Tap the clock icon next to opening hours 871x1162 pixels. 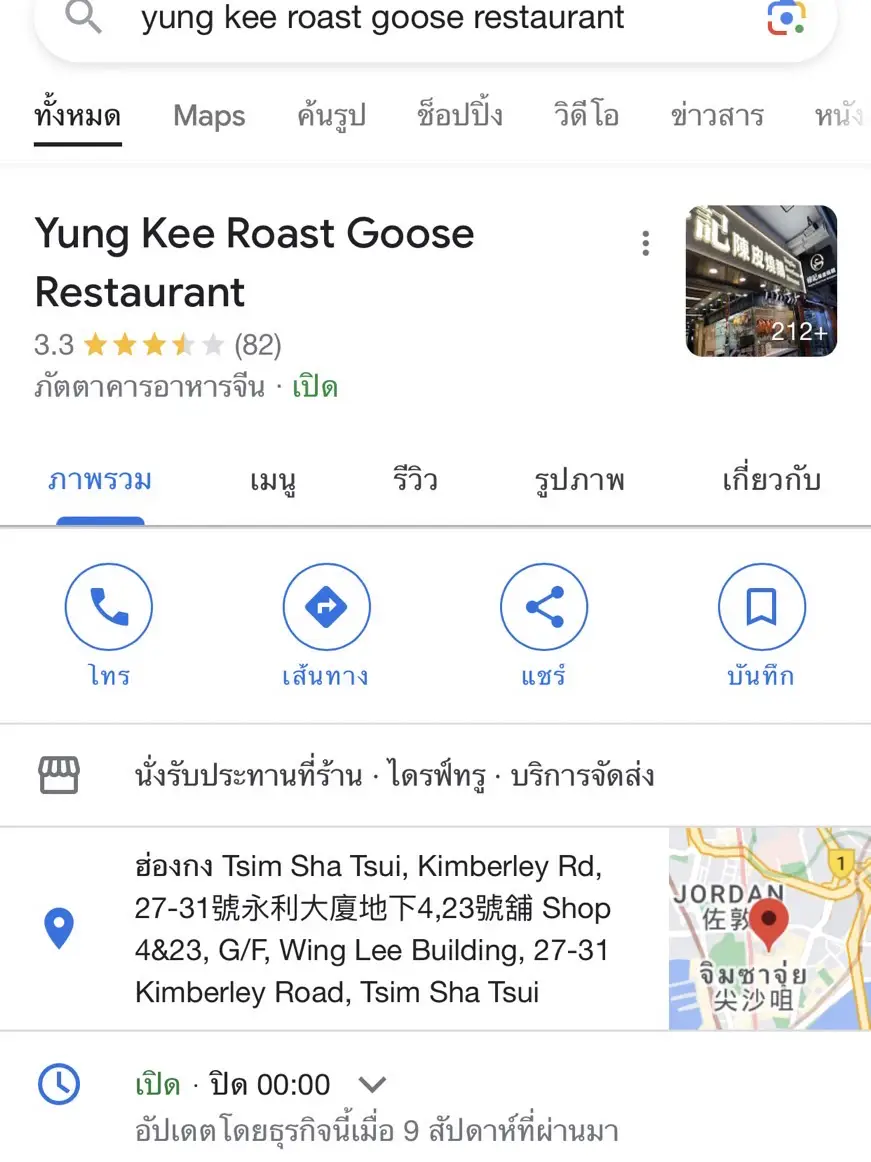click(58, 1084)
